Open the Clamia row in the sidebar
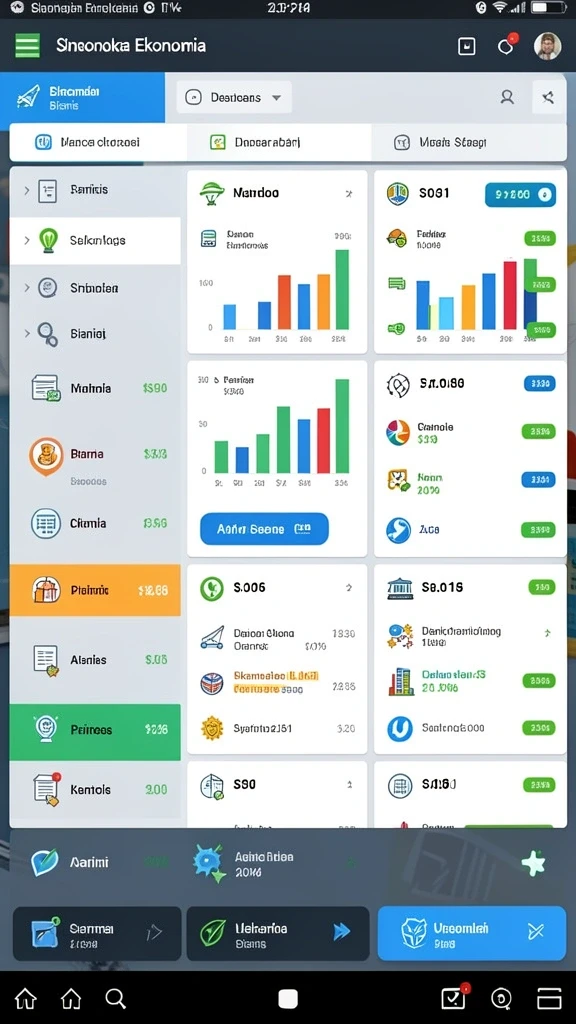This screenshot has width=576, height=1024. [x=95, y=523]
